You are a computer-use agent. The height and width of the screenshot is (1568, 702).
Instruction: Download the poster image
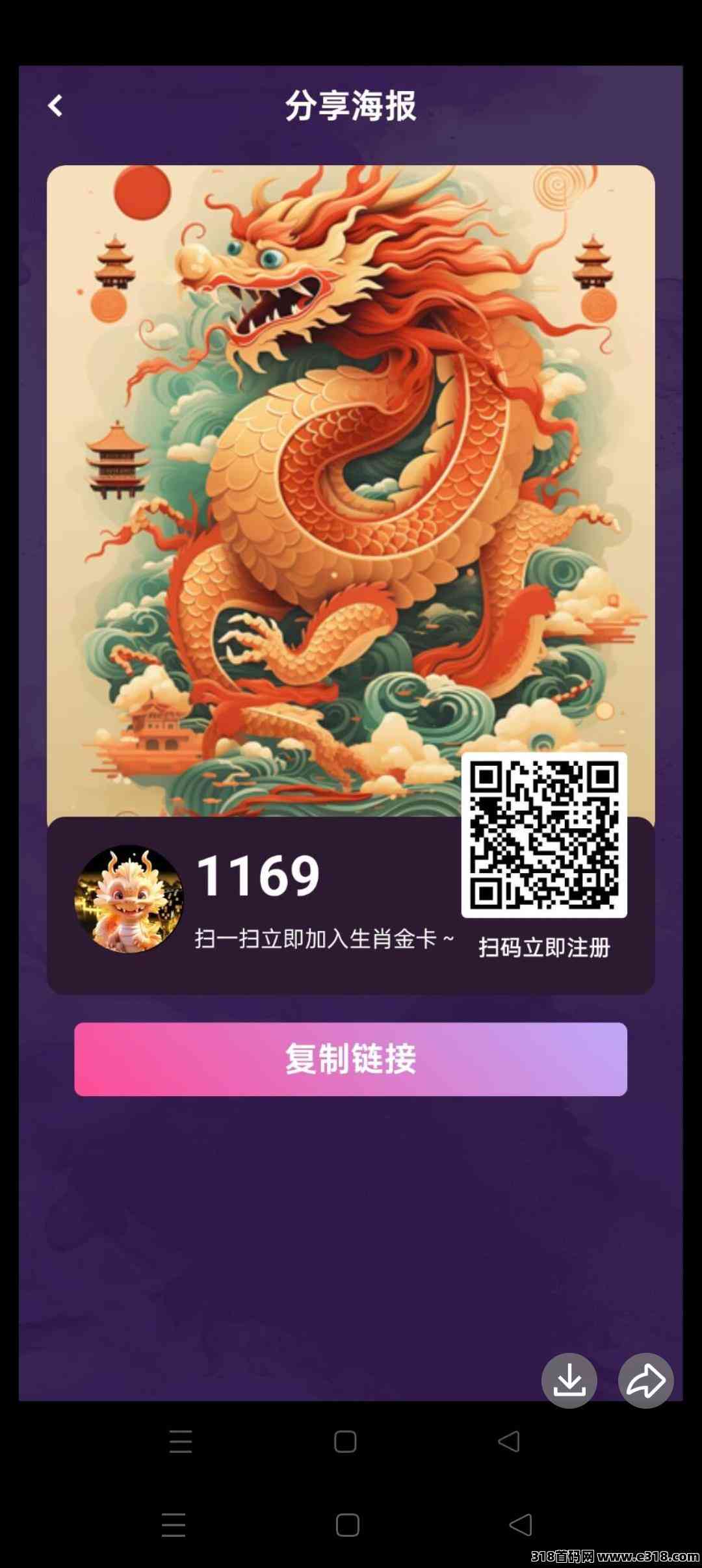pos(569,1381)
